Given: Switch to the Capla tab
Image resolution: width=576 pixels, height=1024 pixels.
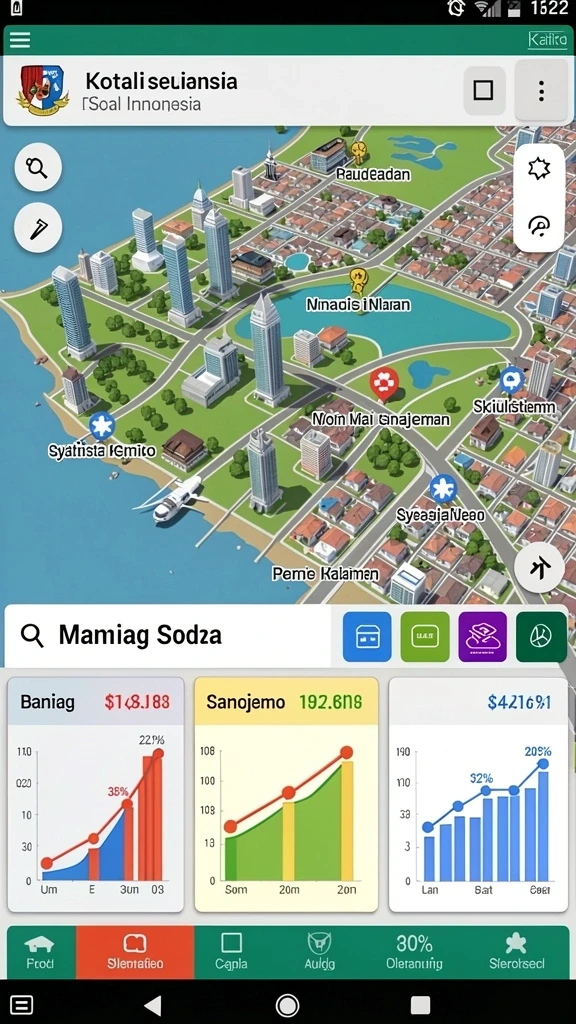Looking at the screenshot, I should 231,952.
